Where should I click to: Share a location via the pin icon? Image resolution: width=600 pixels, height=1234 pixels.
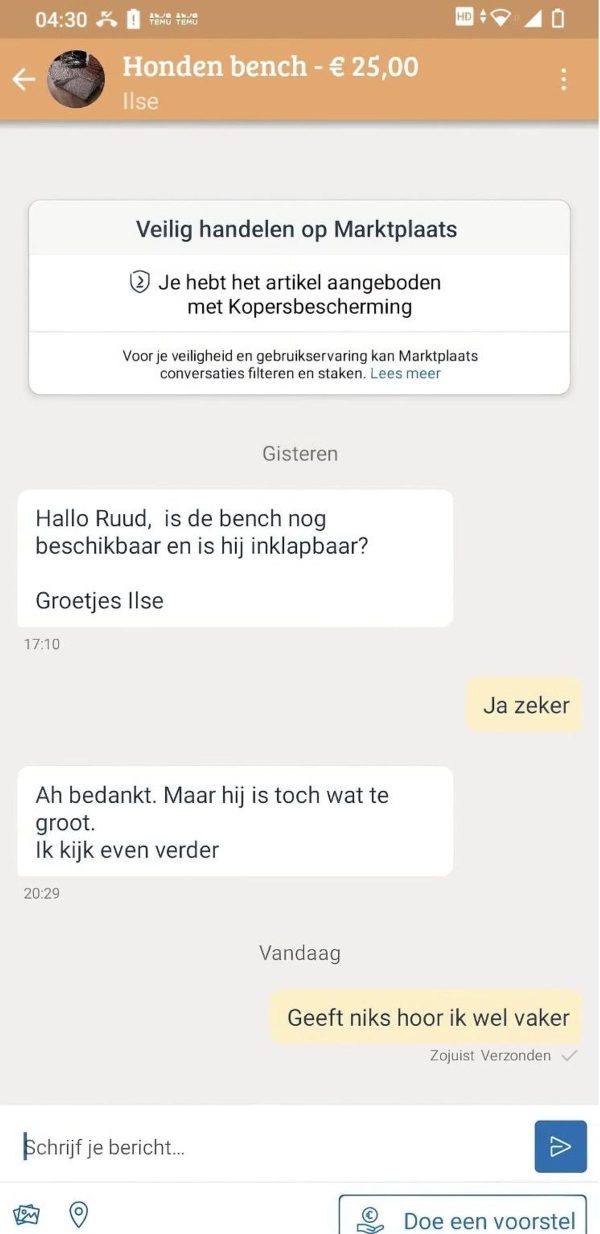(x=78, y=1215)
